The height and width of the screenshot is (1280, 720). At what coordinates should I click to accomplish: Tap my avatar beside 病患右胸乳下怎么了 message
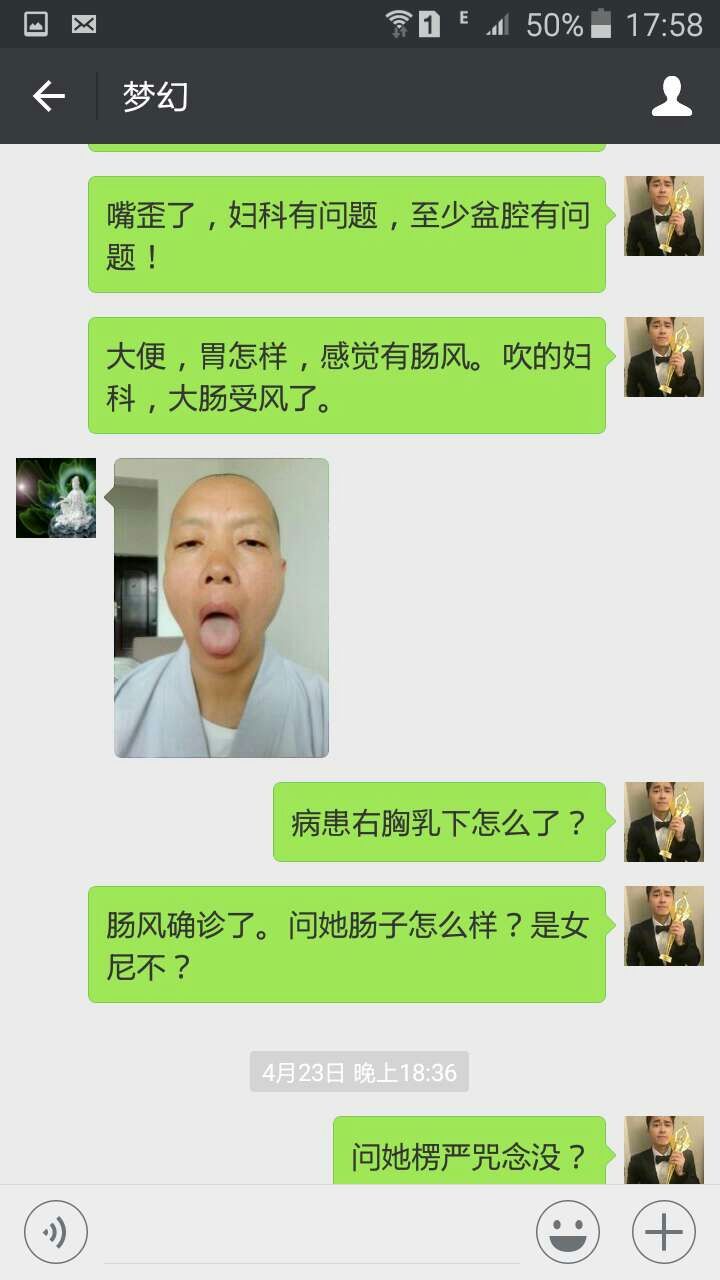pos(664,822)
